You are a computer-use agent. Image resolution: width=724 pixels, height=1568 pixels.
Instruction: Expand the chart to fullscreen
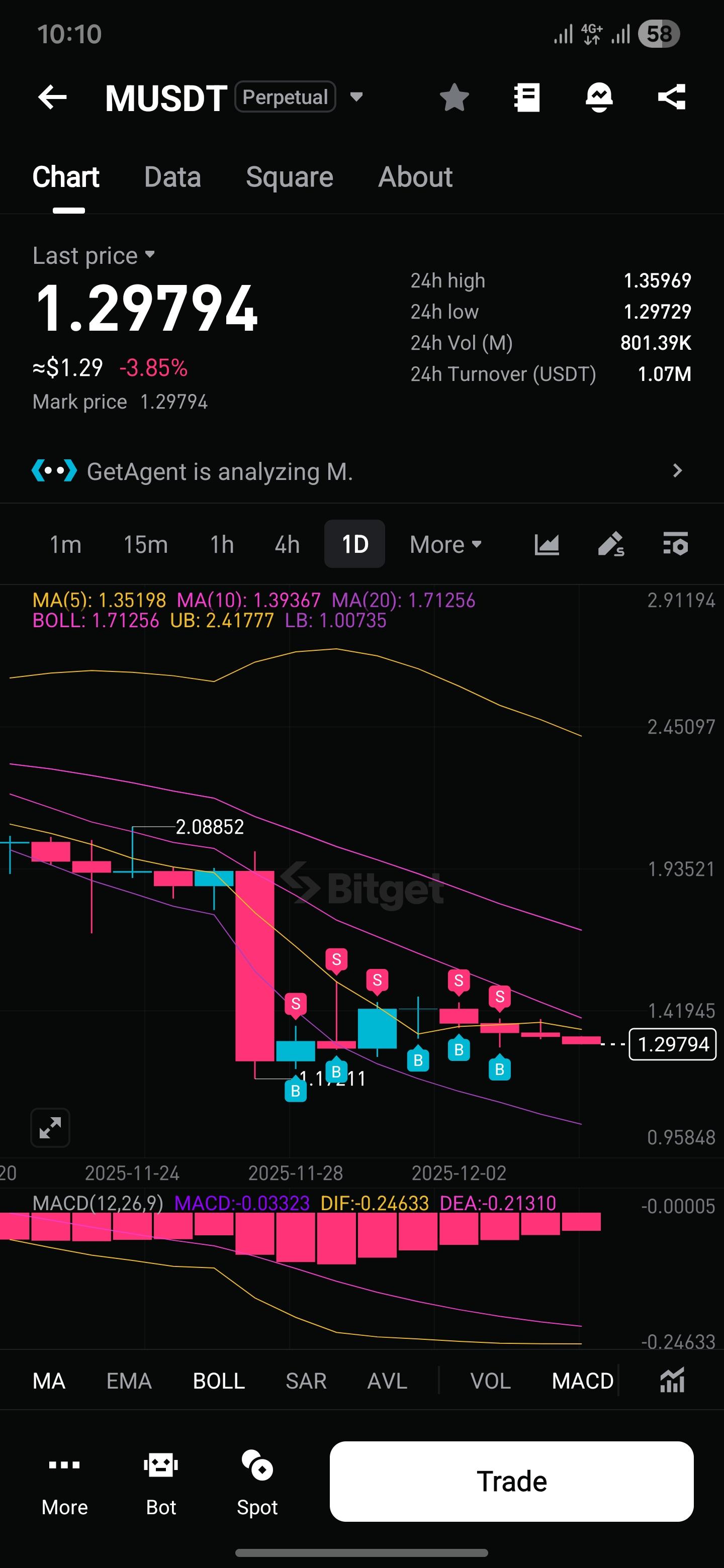(51, 1128)
